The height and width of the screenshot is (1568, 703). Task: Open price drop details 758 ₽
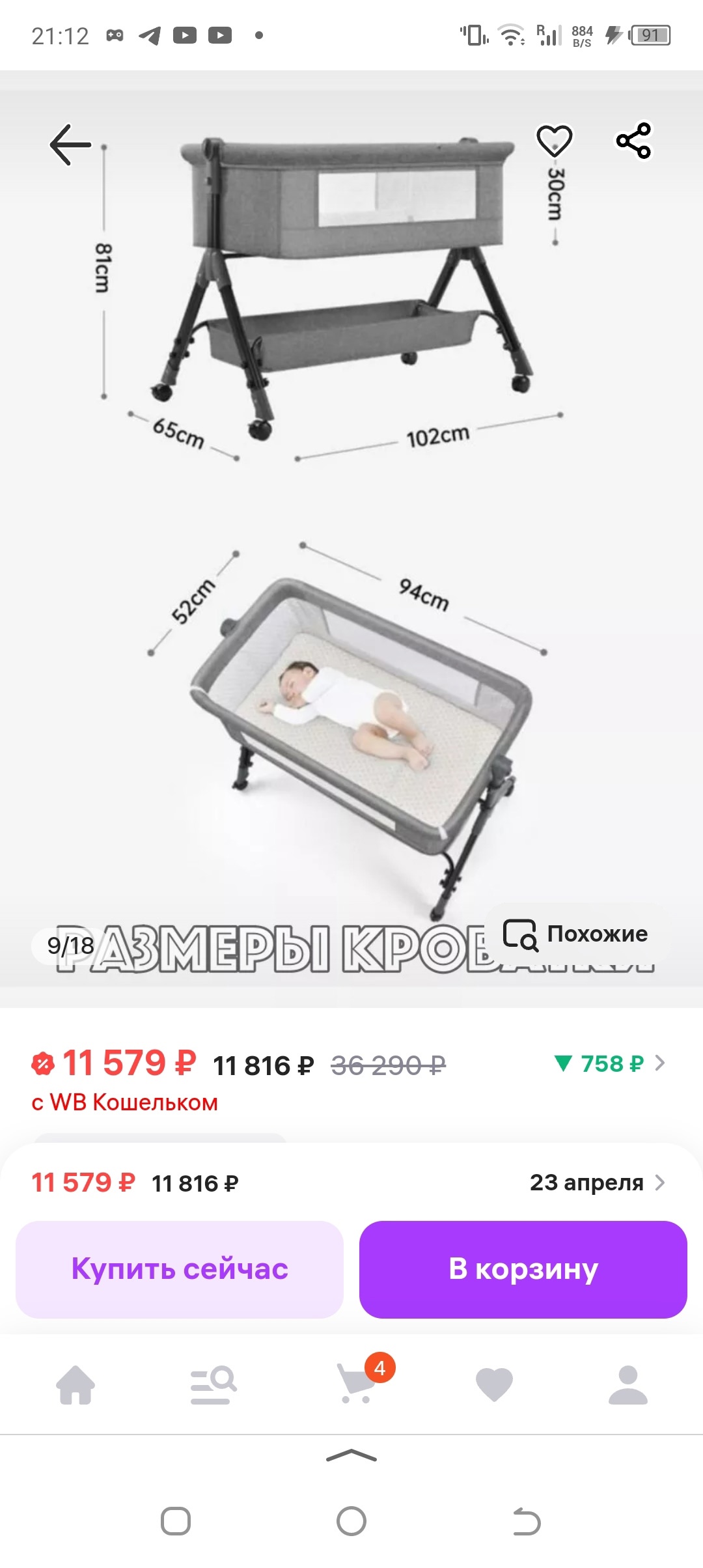[610, 1064]
